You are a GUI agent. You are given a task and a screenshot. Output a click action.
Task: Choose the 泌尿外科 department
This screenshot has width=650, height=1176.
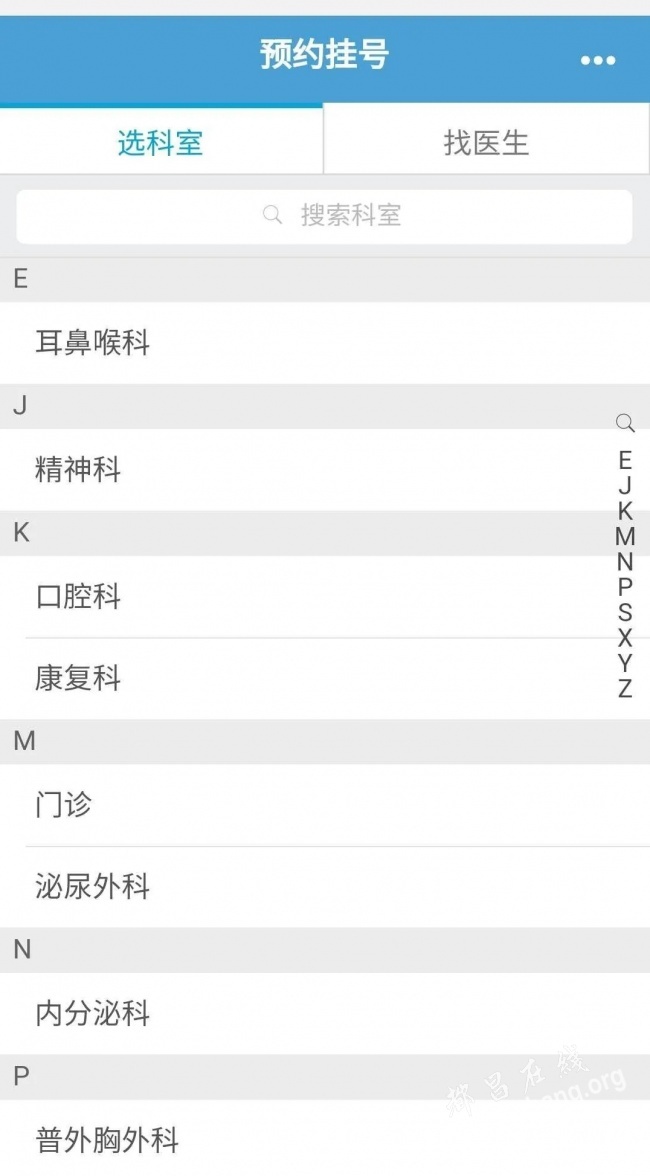[325, 886]
